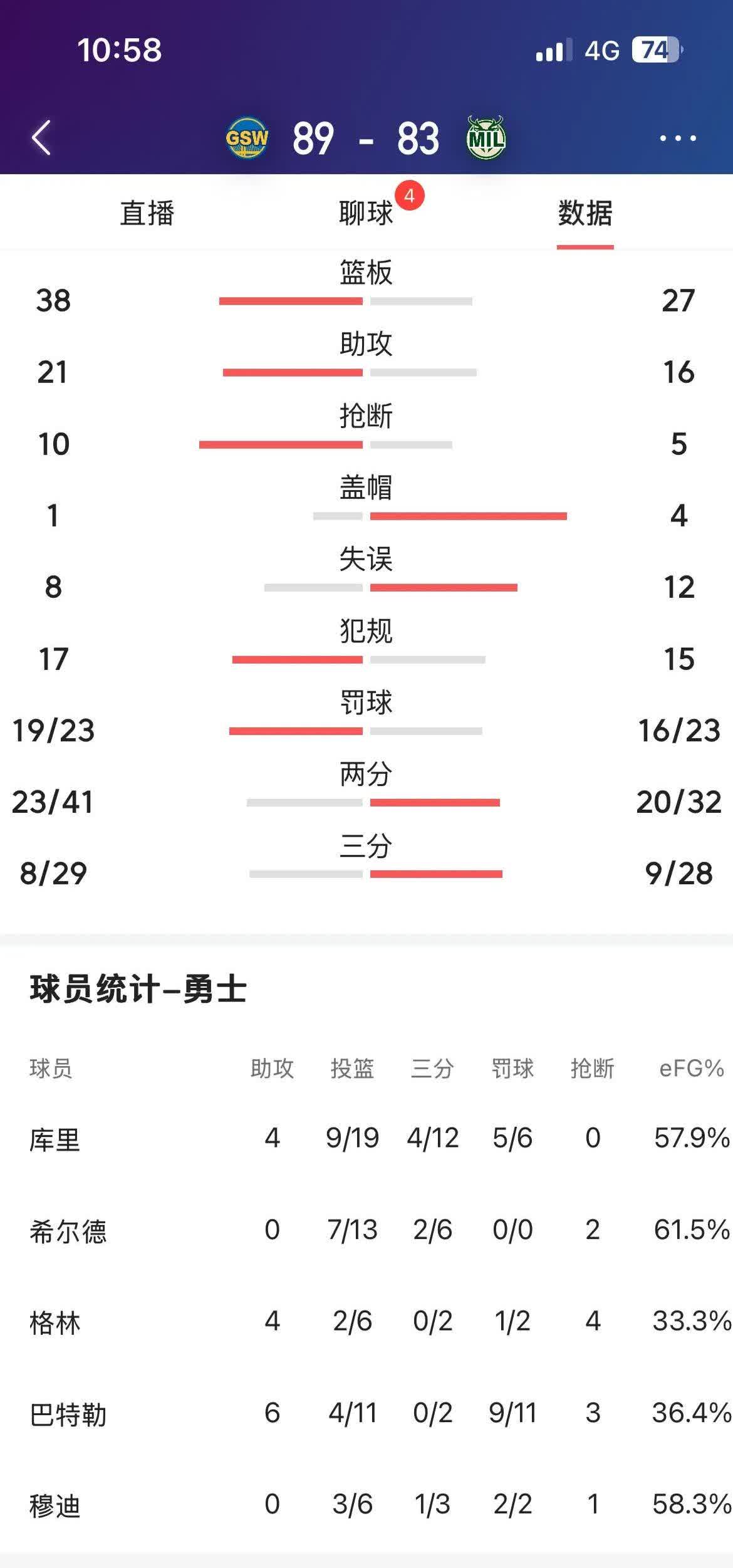Select the 数据 statistics tab
Image resolution: width=733 pixels, height=1568 pixels.
tap(586, 215)
